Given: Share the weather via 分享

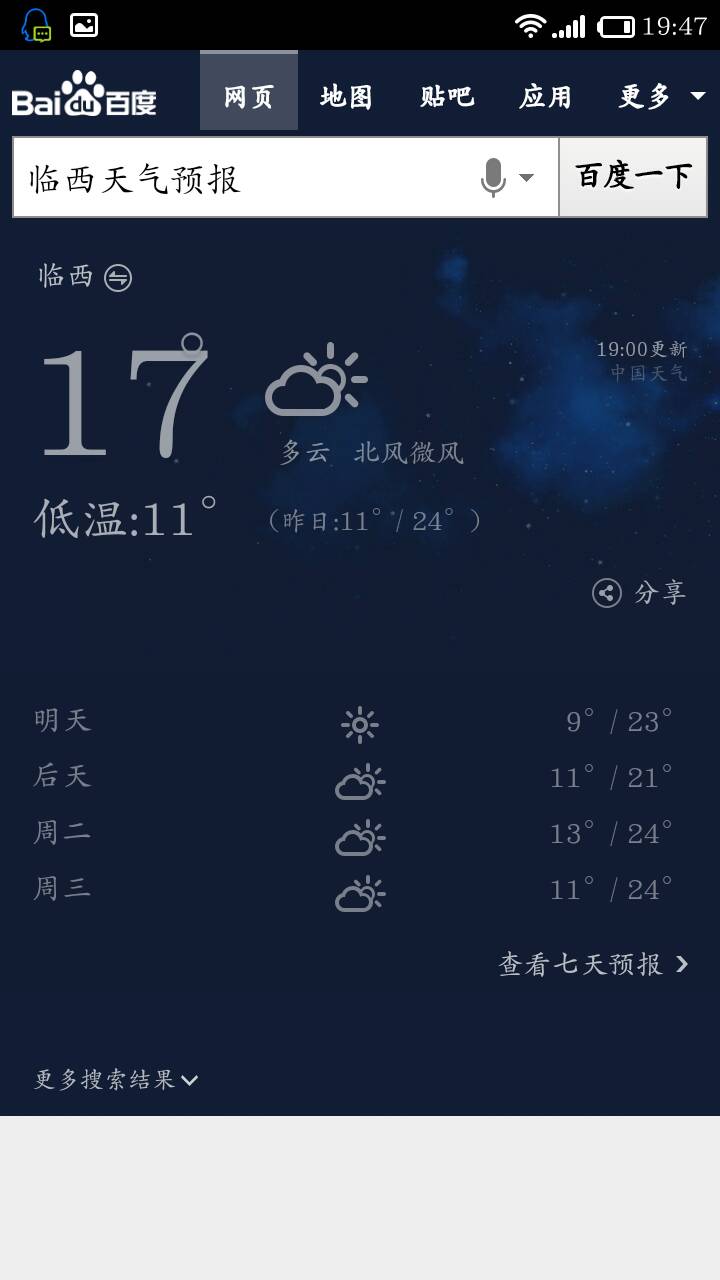Looking at the screenshot, I should [639, 593].
